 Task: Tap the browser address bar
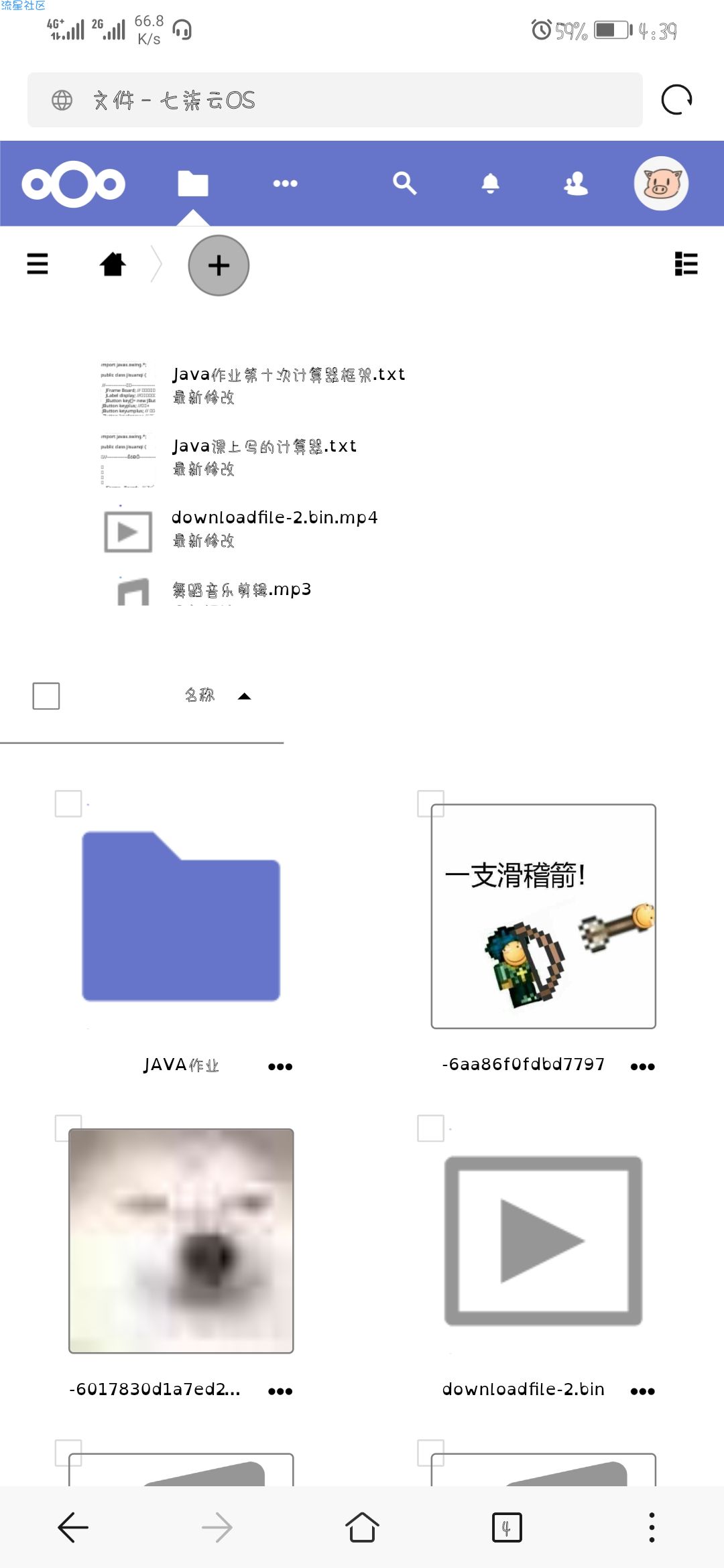click(334, 101)
